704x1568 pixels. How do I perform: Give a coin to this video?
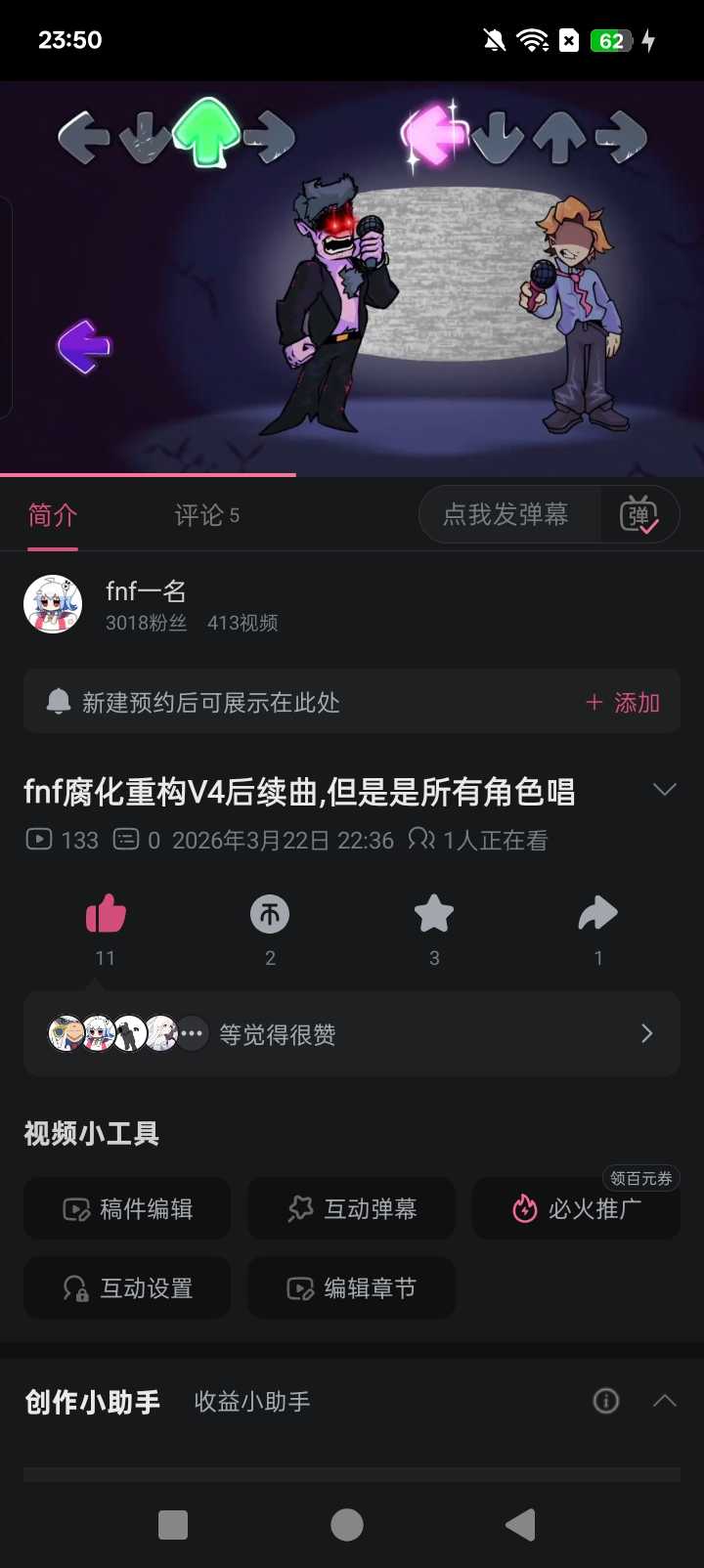[270, 915]
